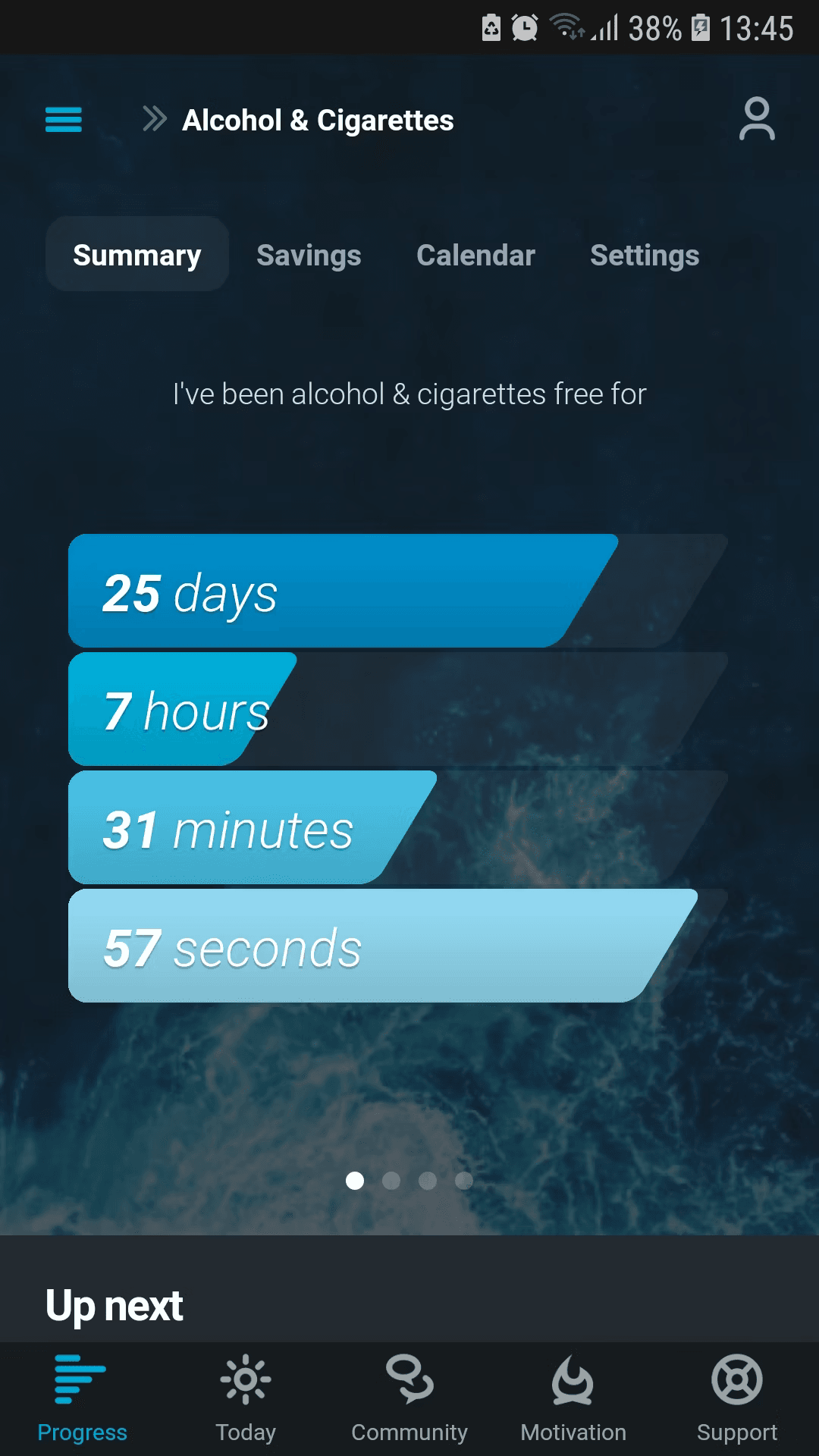
Task: Open the user profile icon
Action: click(757, 119)
